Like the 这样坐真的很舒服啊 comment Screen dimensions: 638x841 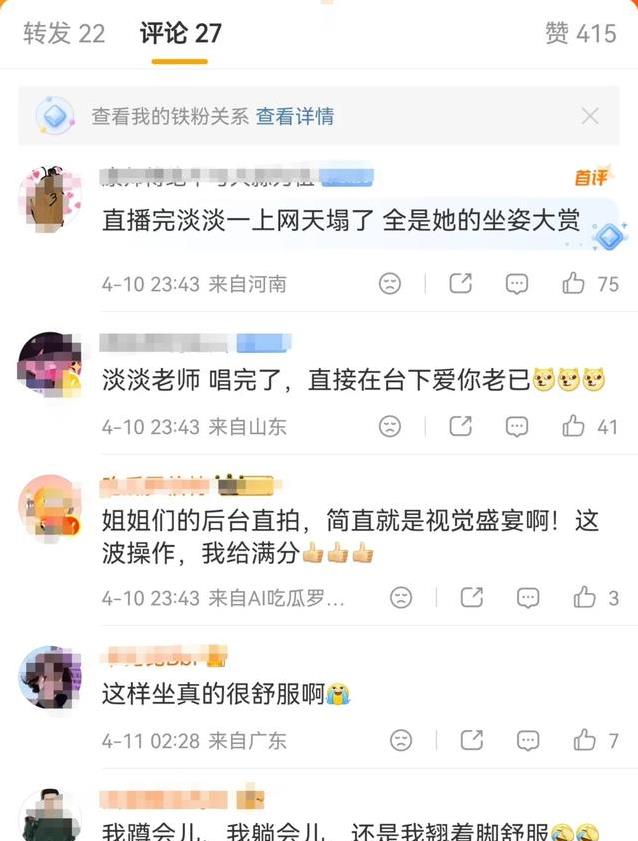585,741
